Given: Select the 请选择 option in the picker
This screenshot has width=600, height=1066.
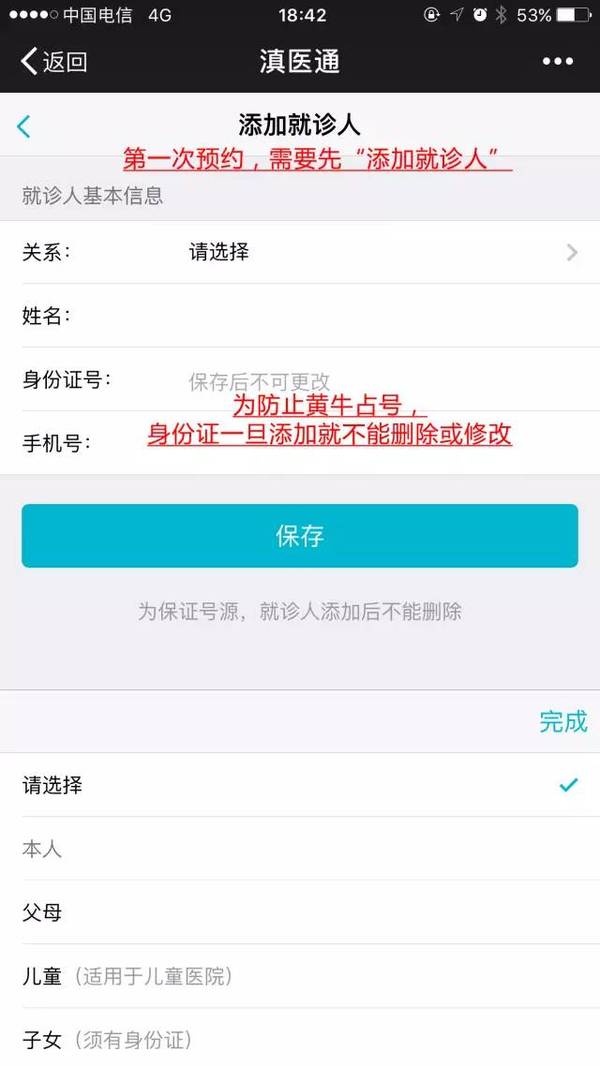Looking at the screenshot, I should point(300,785).
